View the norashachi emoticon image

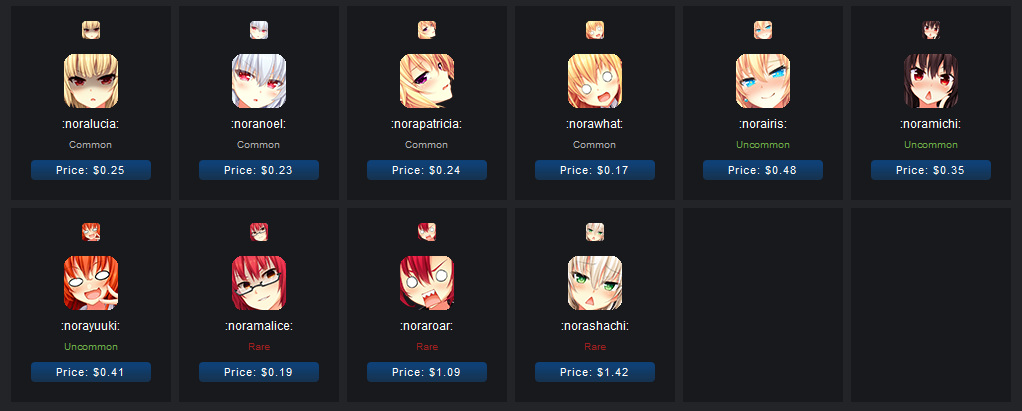pyautogui.click(x=595, y=283)
